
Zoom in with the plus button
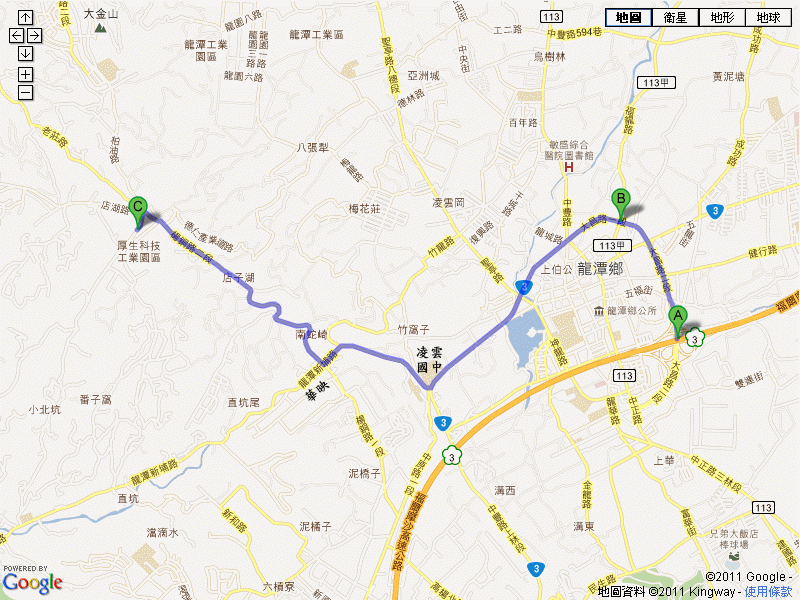(25, 74)
